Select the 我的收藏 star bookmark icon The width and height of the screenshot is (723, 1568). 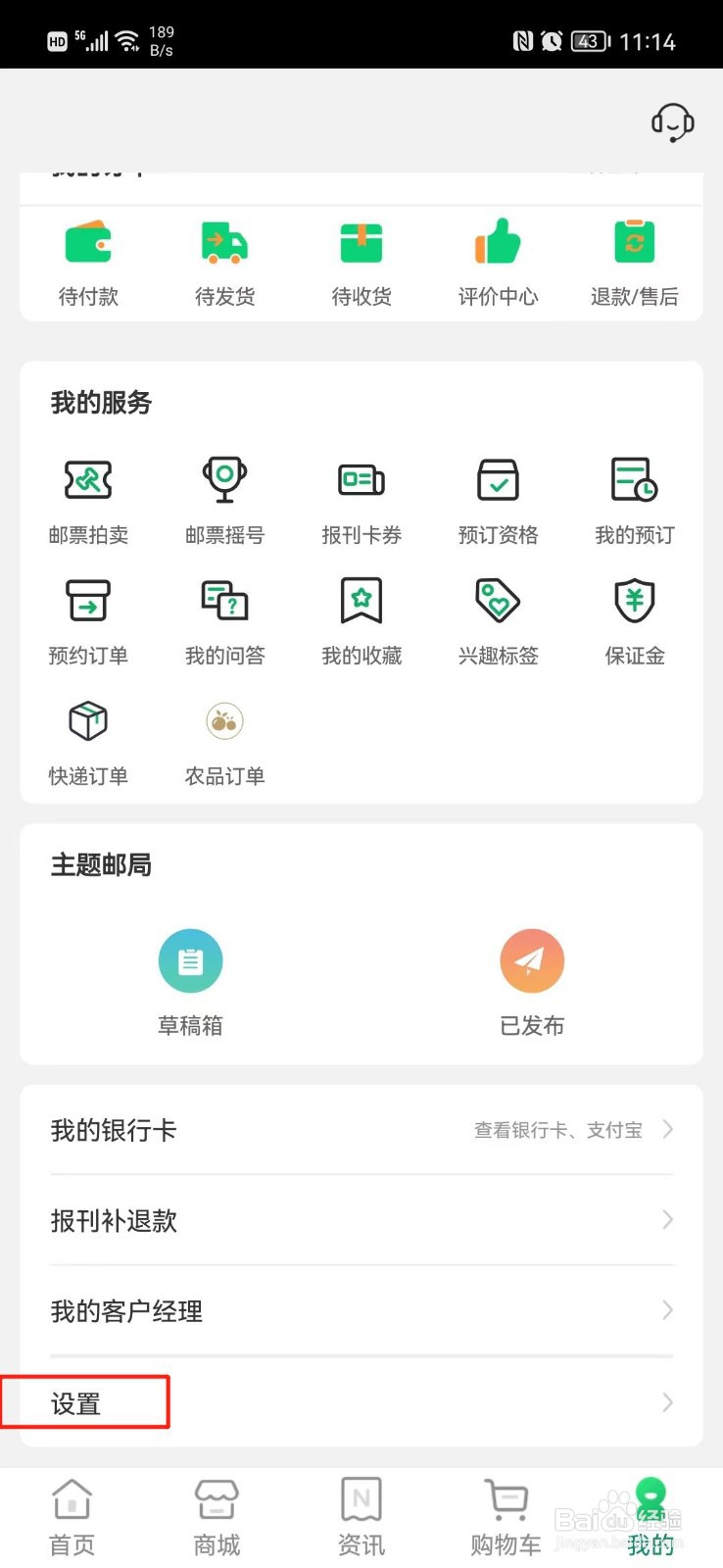[x=361, y=601]
